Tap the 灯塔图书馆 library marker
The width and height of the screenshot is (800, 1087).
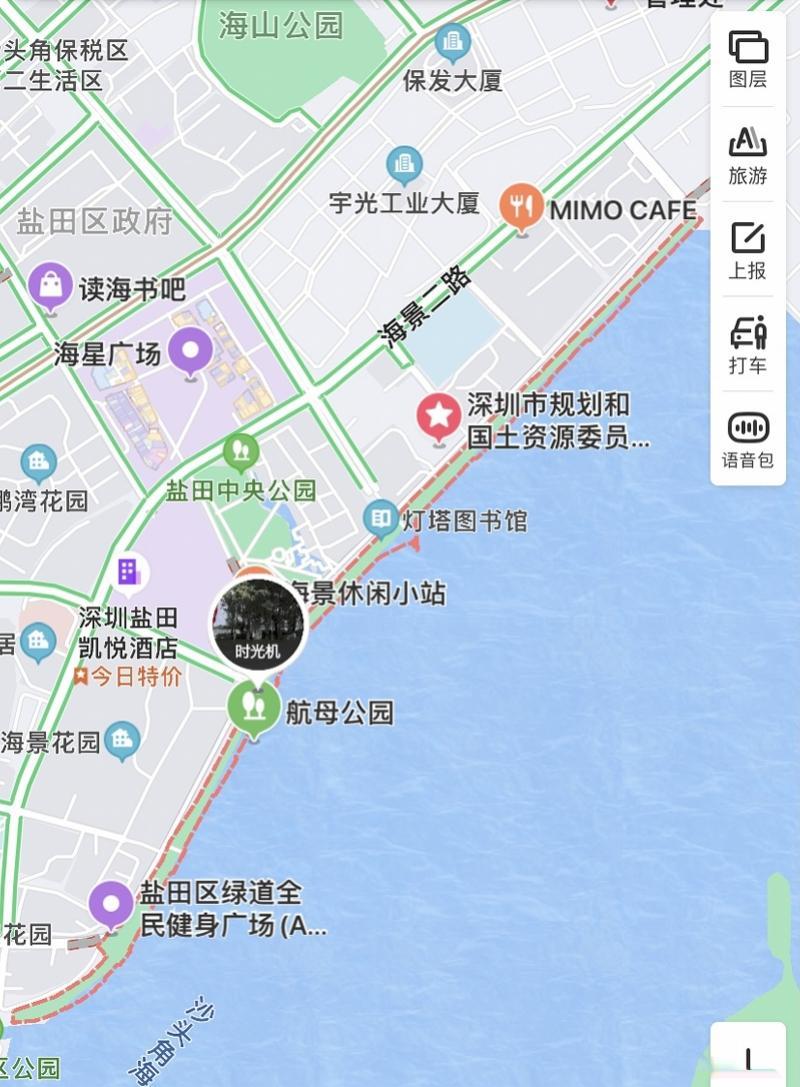pos(380,518)
